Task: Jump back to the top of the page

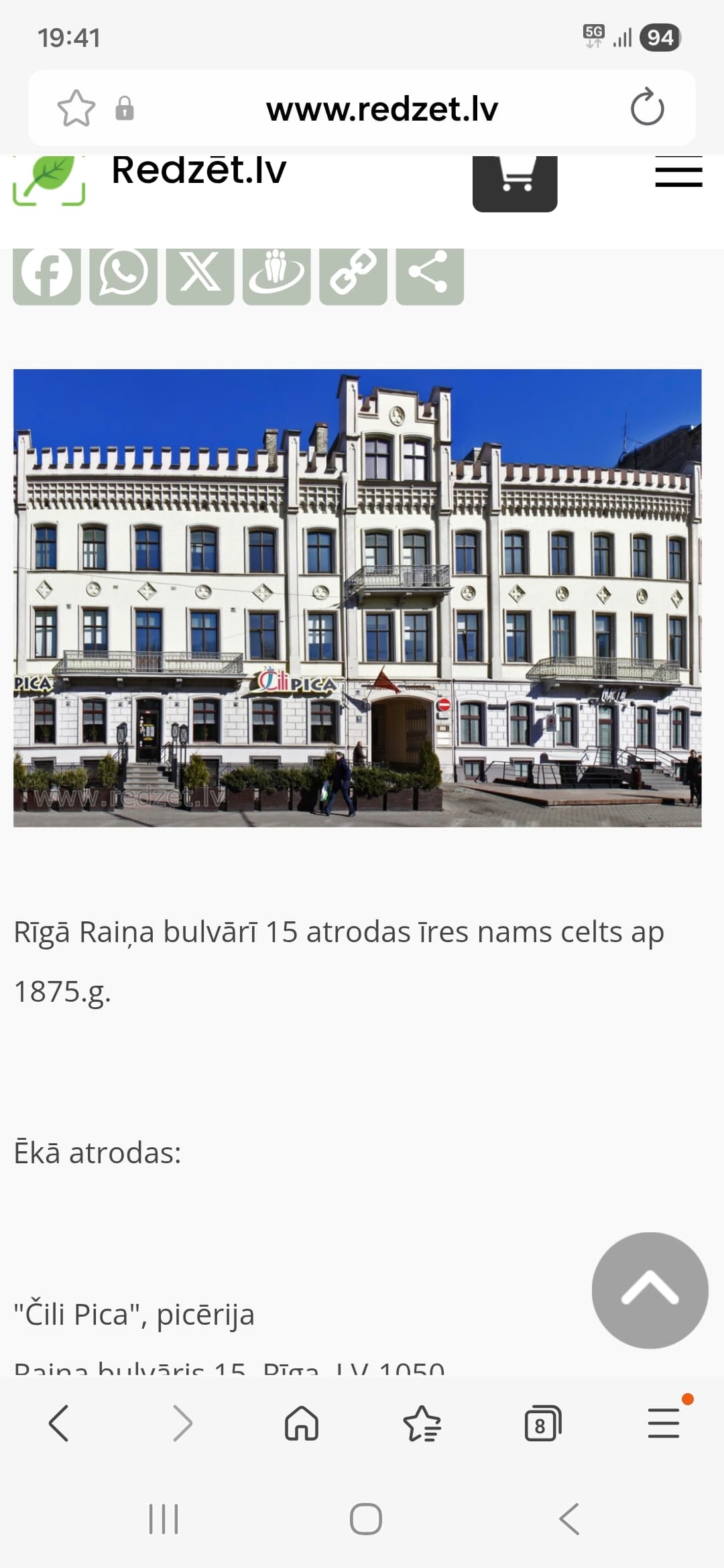Action: click(650, 1290)
